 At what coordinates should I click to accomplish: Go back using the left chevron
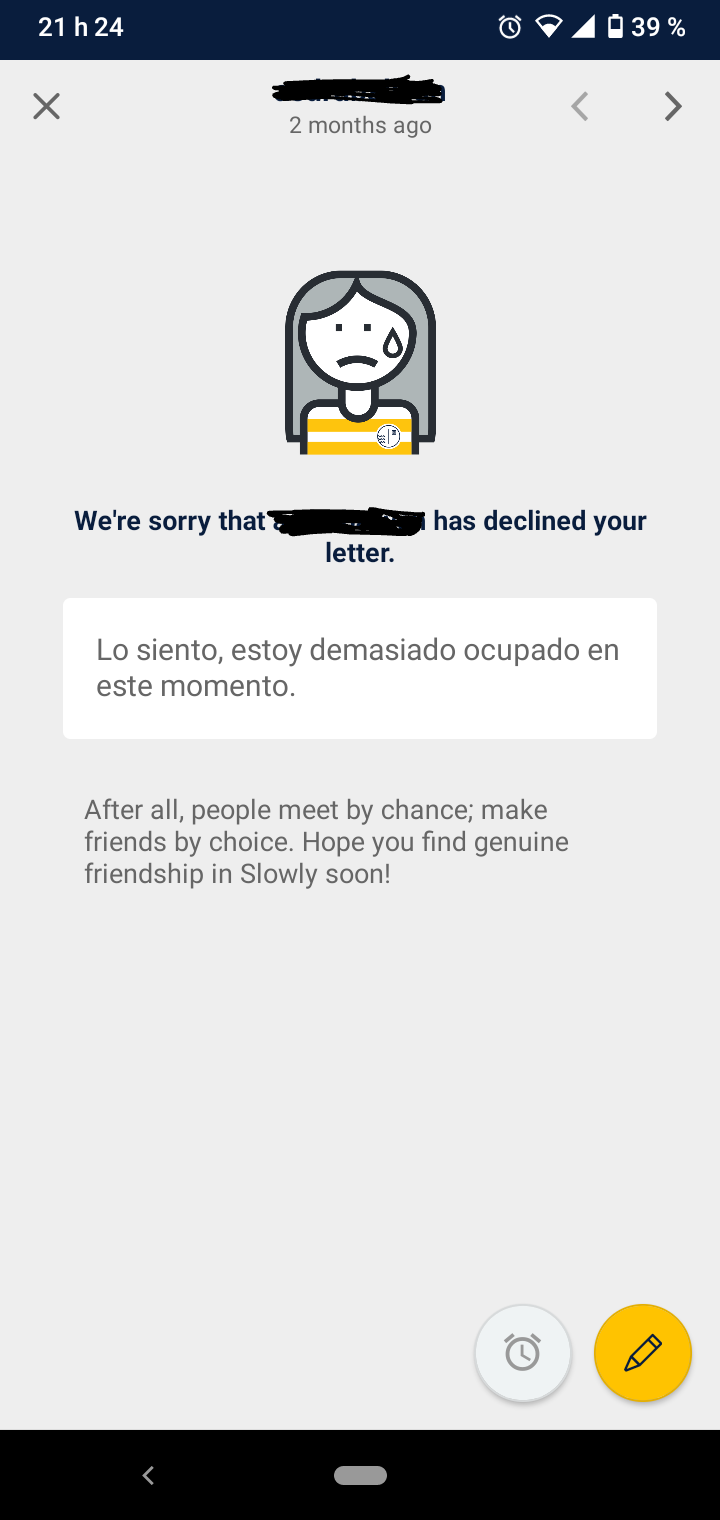[580, 106]
